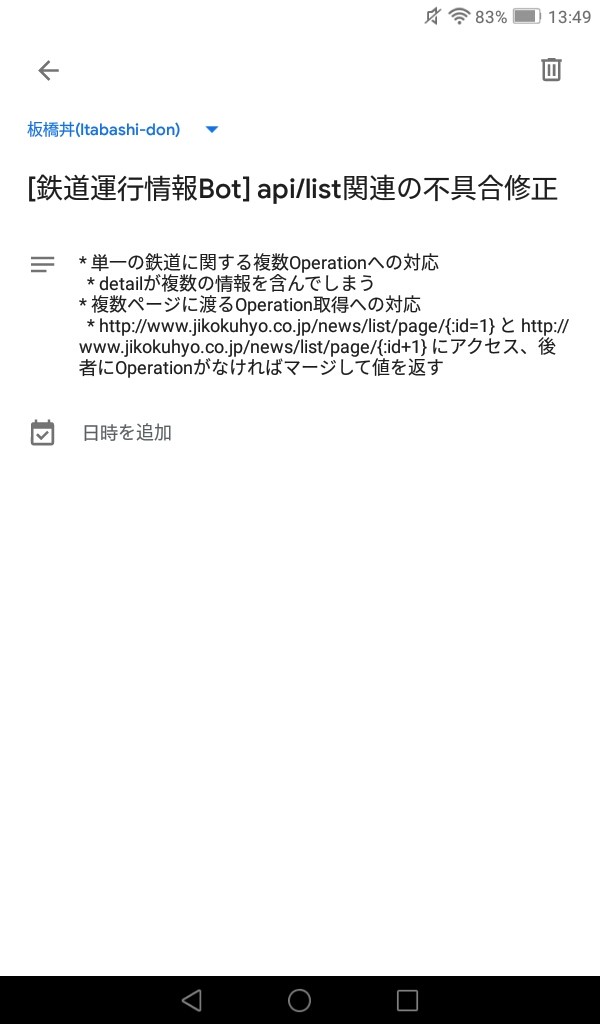
Task: Delete this task with the trash icon
Action: (551, 70)
